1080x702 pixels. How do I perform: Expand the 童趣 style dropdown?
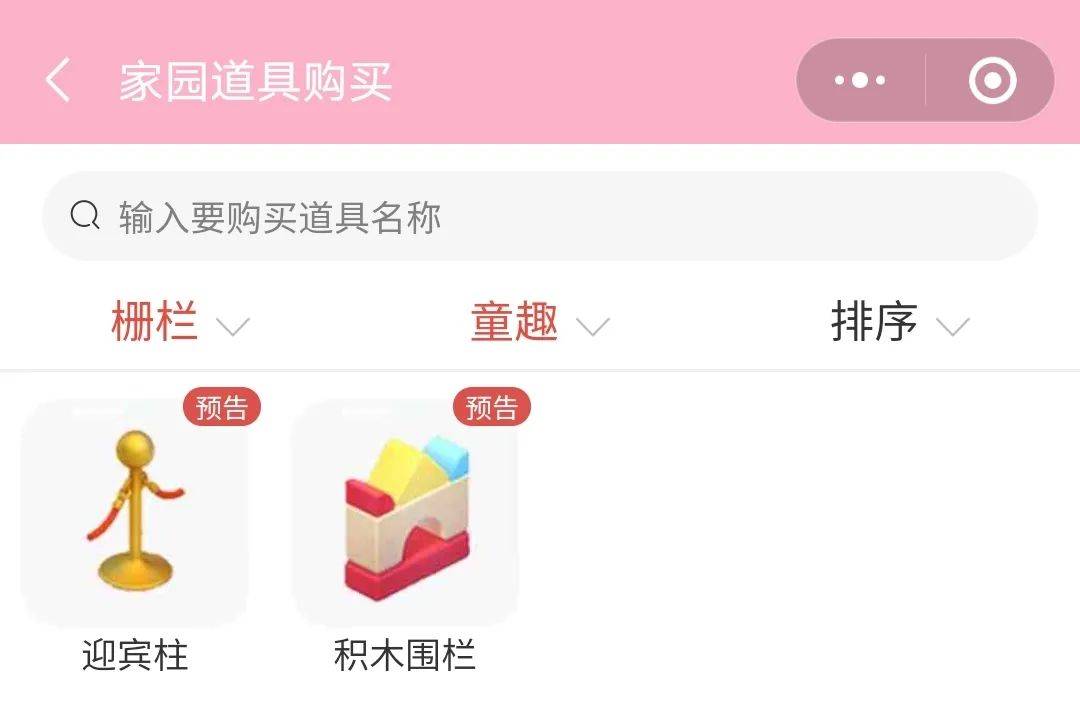pos(540,324)
